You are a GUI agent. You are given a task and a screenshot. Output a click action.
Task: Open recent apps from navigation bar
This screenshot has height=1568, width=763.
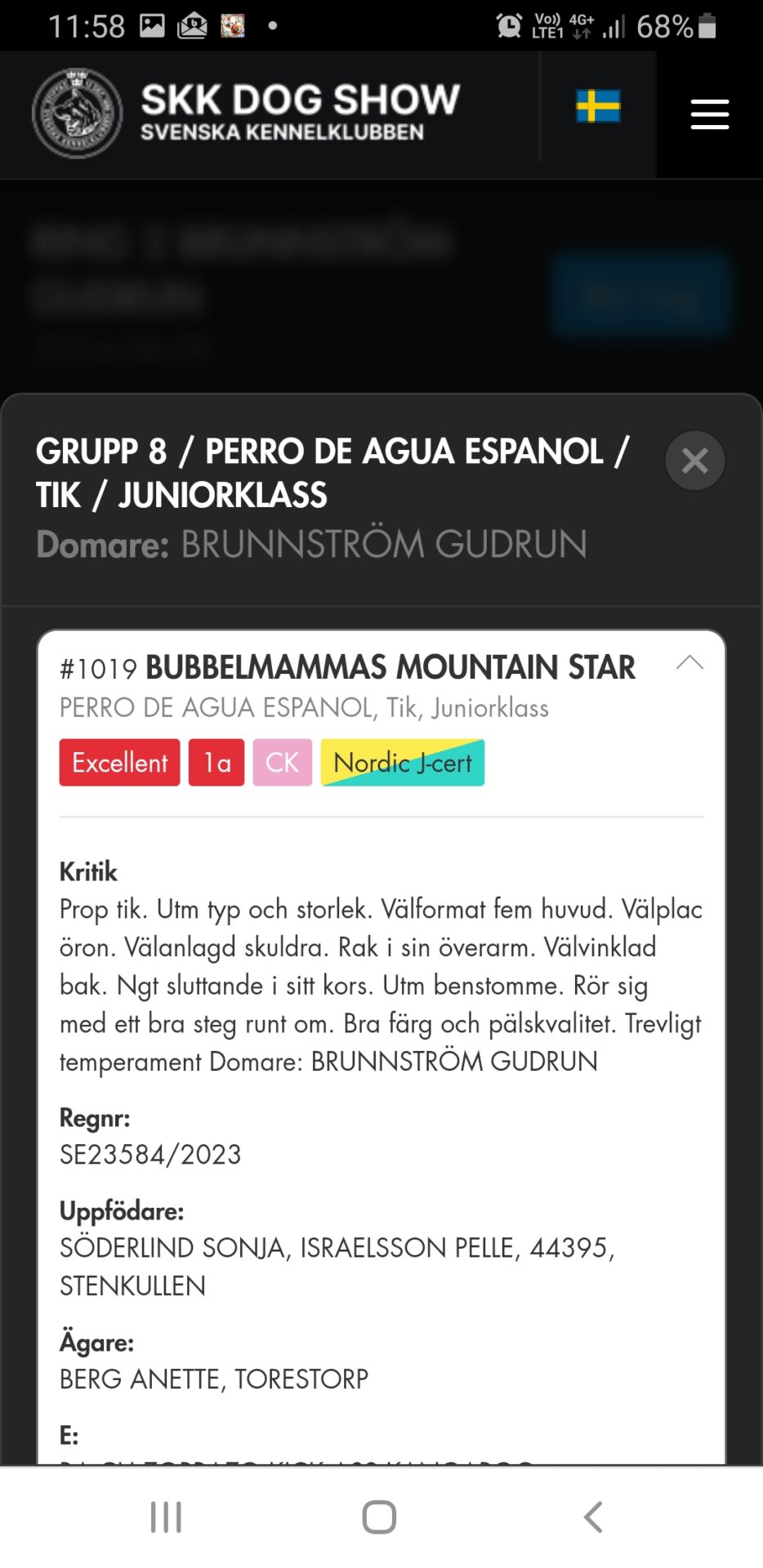[166, 1517]
